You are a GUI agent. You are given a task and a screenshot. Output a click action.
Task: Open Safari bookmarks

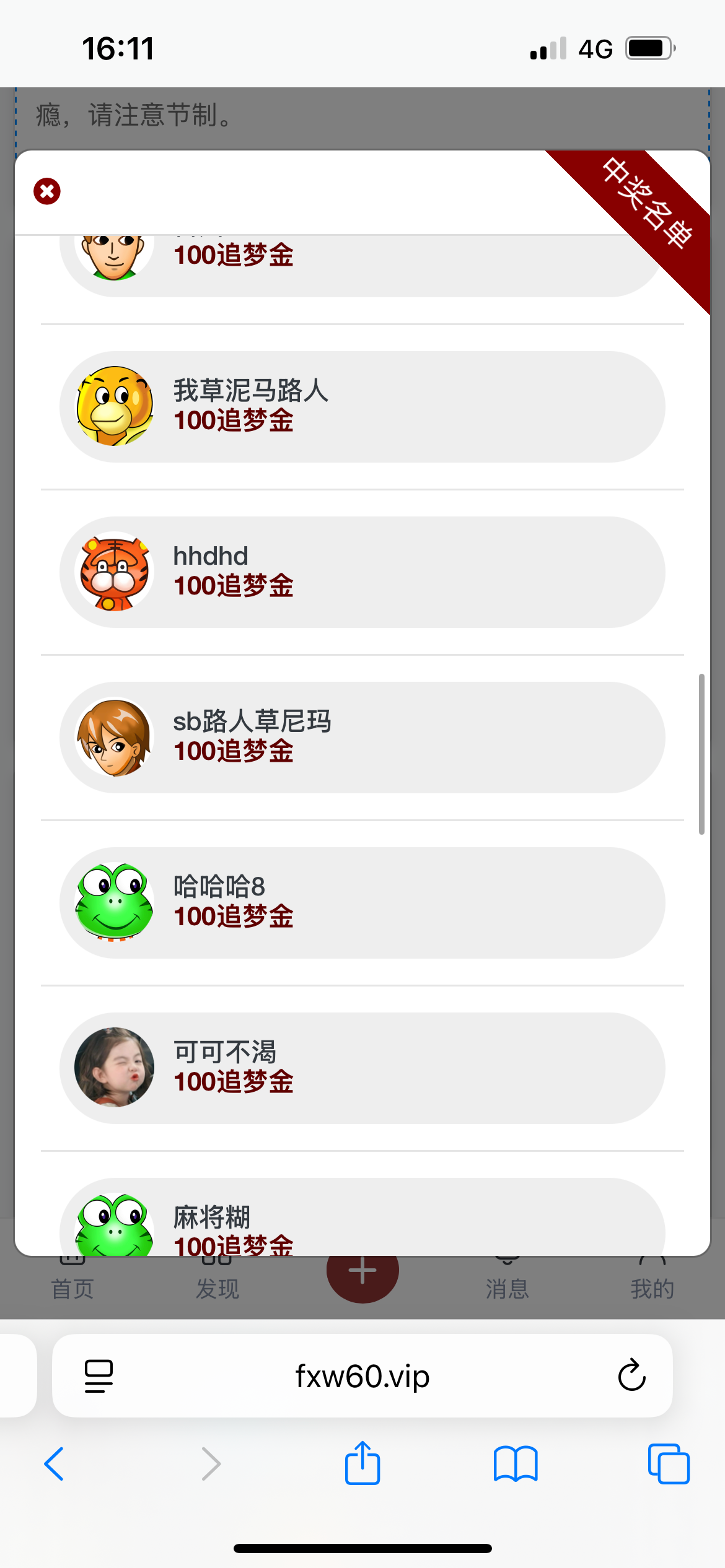click(516, 1464)
